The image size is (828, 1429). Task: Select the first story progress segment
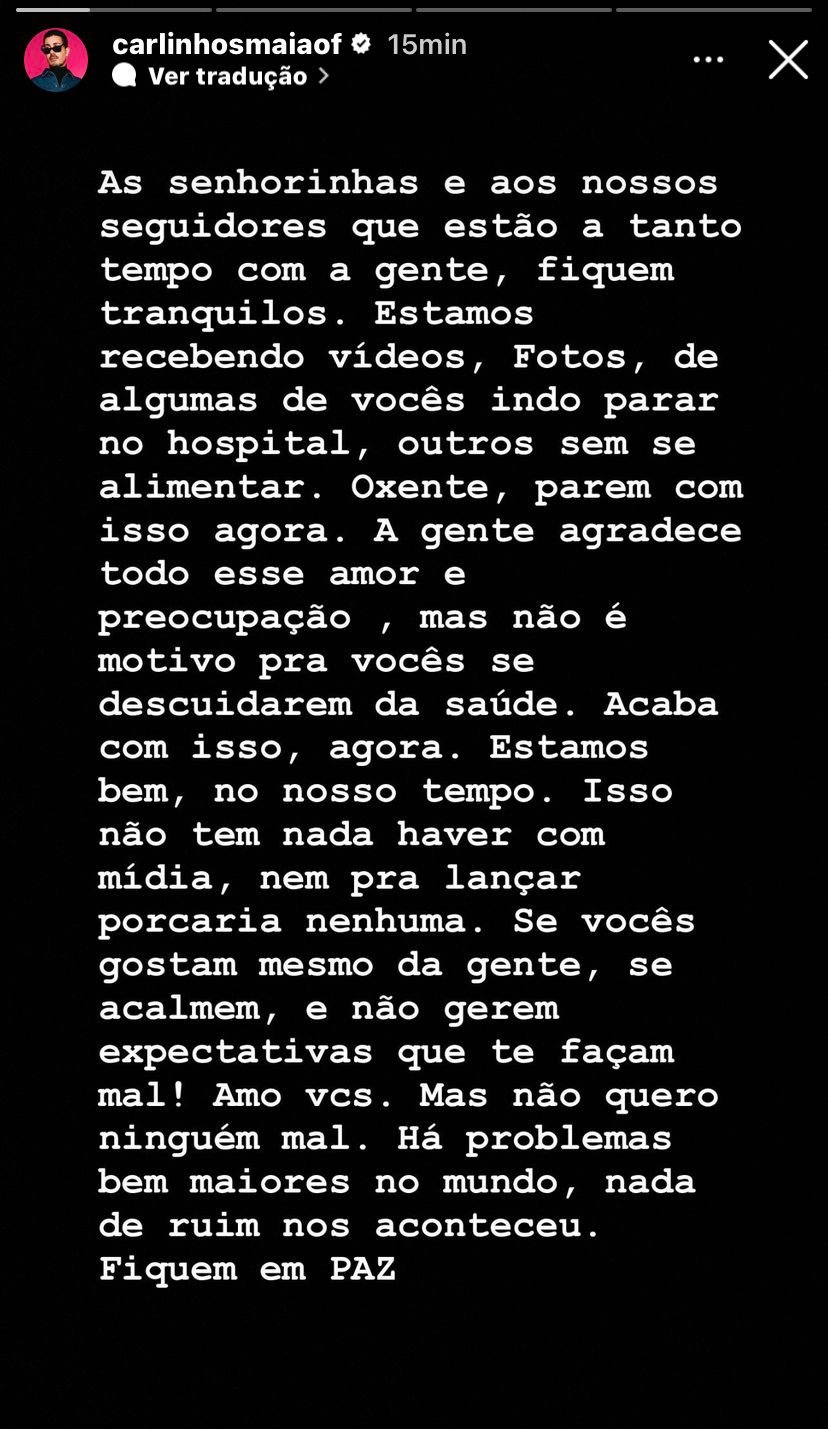[x=110, y=10]
